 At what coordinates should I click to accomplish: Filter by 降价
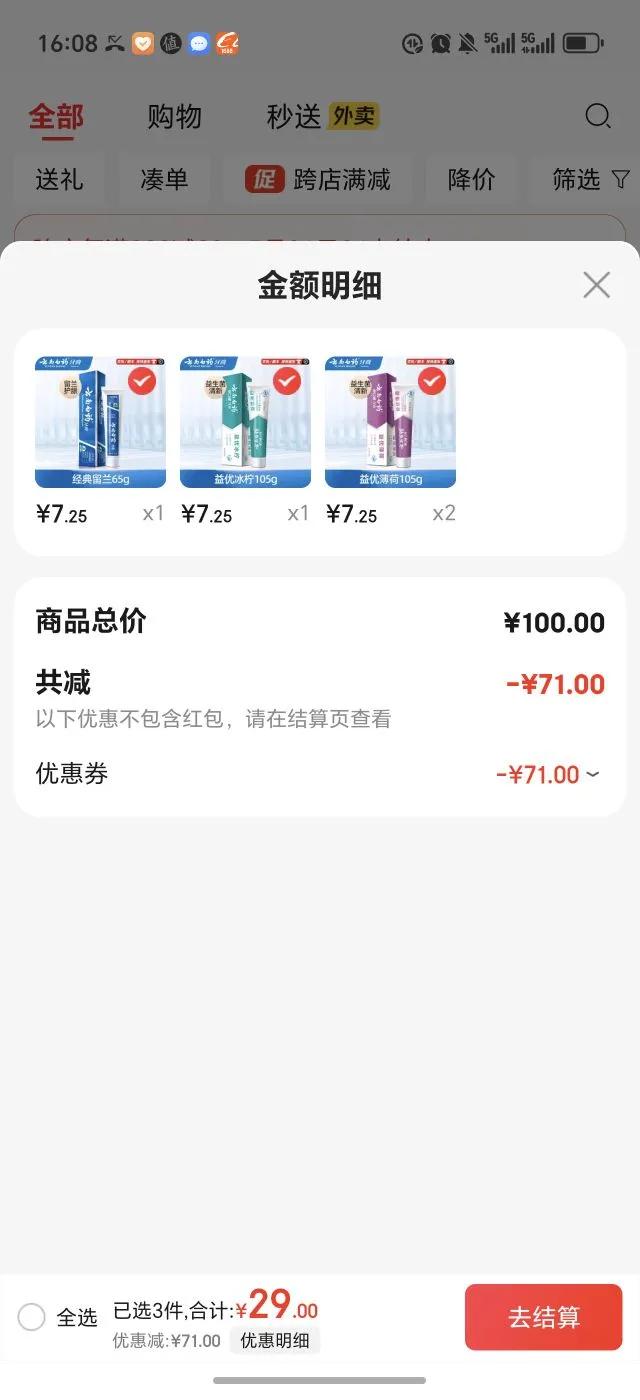471,179
